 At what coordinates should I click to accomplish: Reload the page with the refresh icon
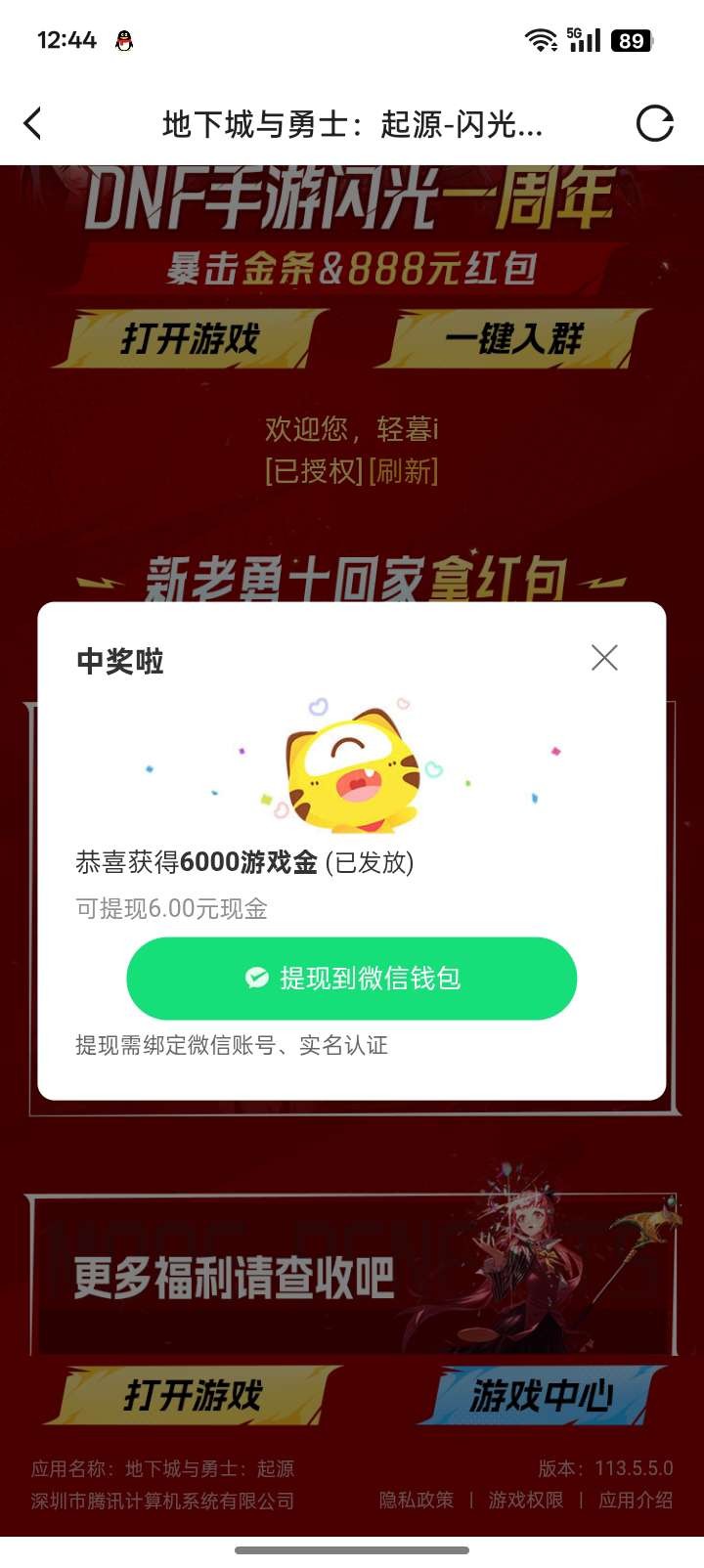tap(654, 124)
